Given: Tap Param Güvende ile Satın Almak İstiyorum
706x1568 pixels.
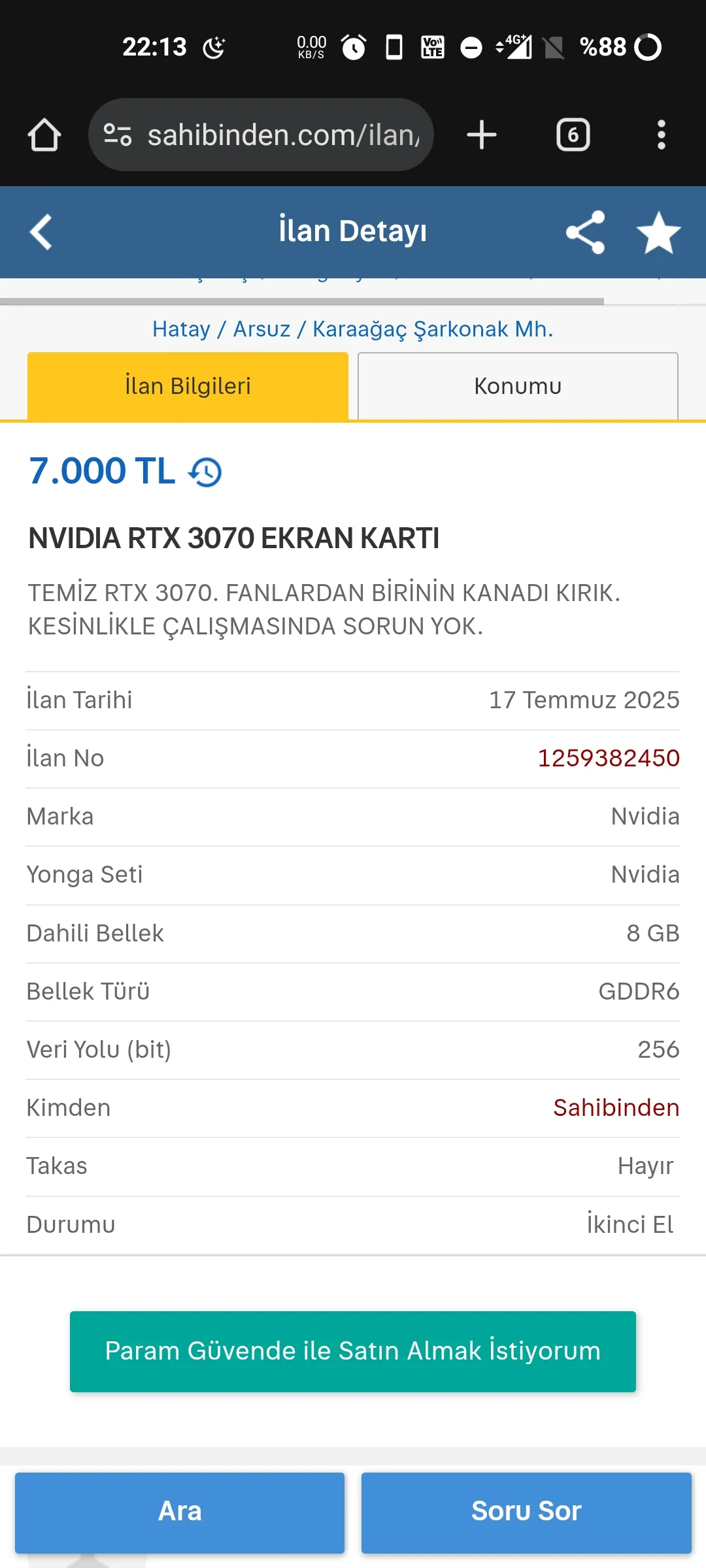Looking at the screenshot, I should [353, 1350].
